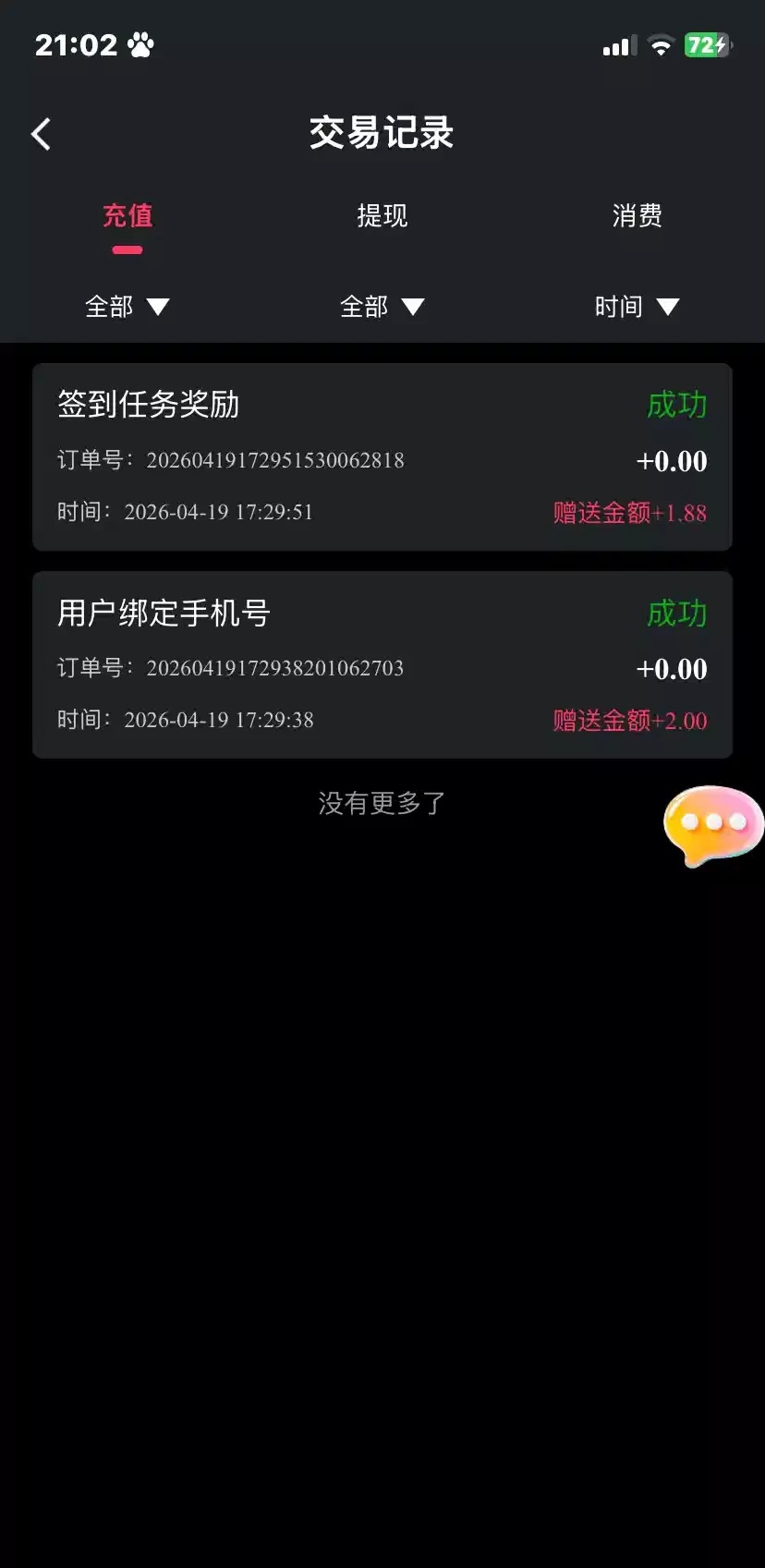Switch to the 消费 tab

pos(637,216)
